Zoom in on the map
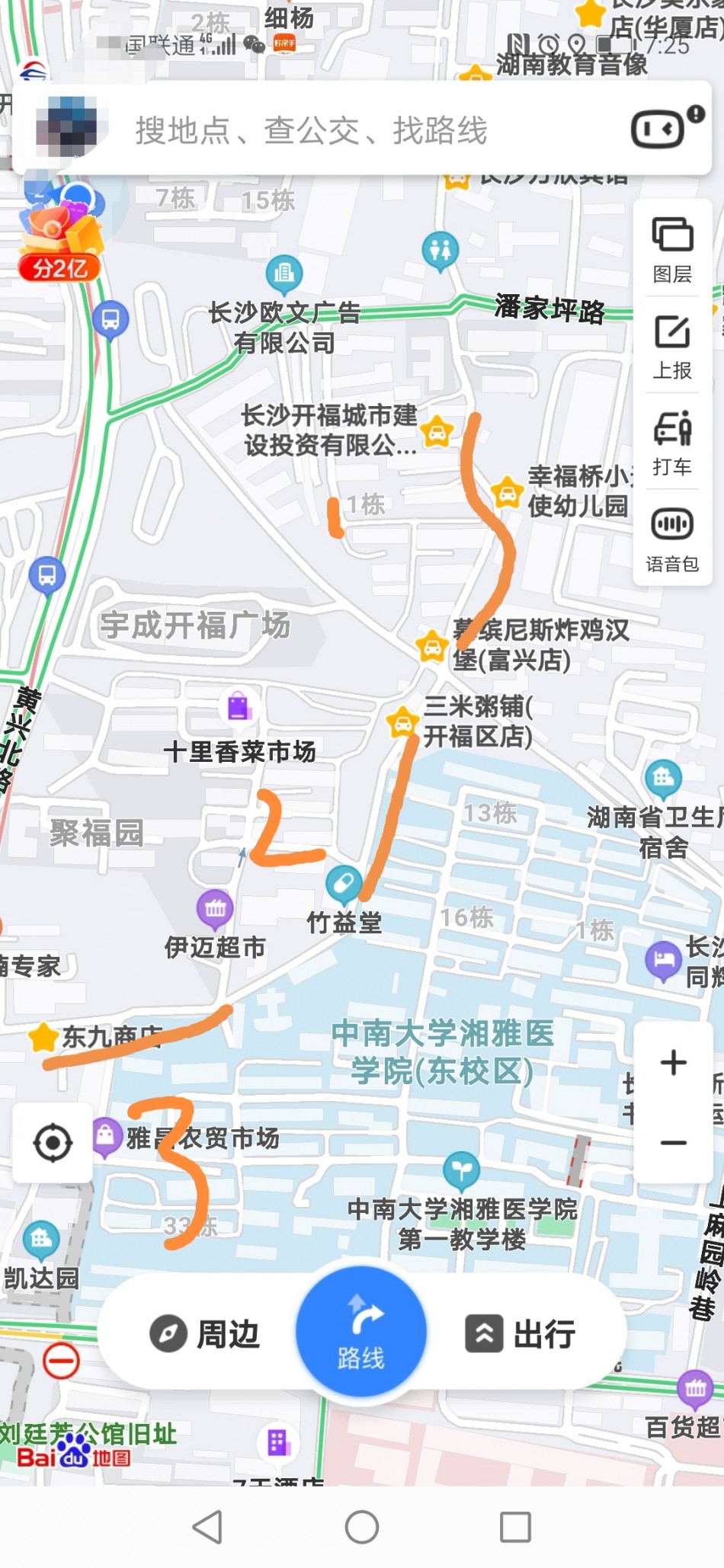 coord(673,1062)
